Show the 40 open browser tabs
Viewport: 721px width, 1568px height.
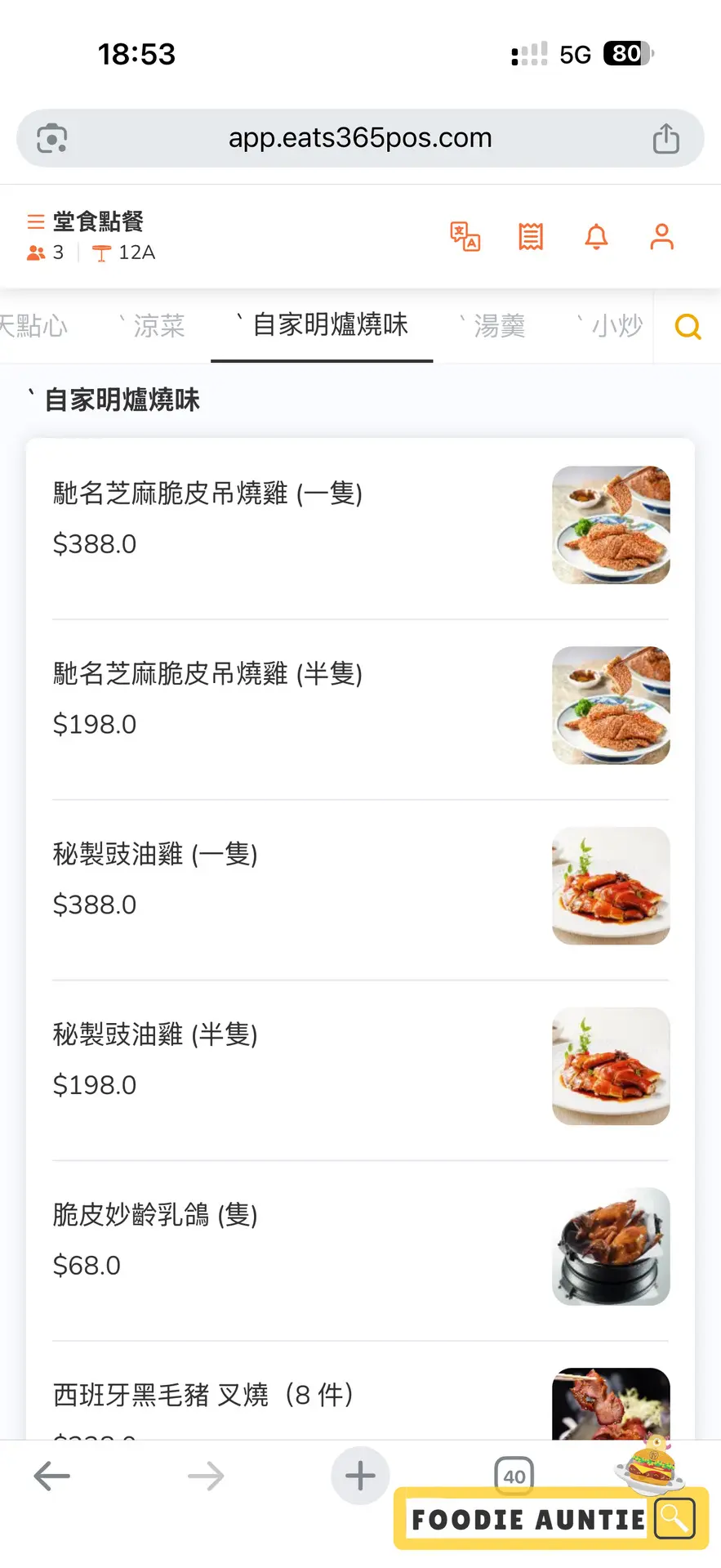[x=514, y=1476]
